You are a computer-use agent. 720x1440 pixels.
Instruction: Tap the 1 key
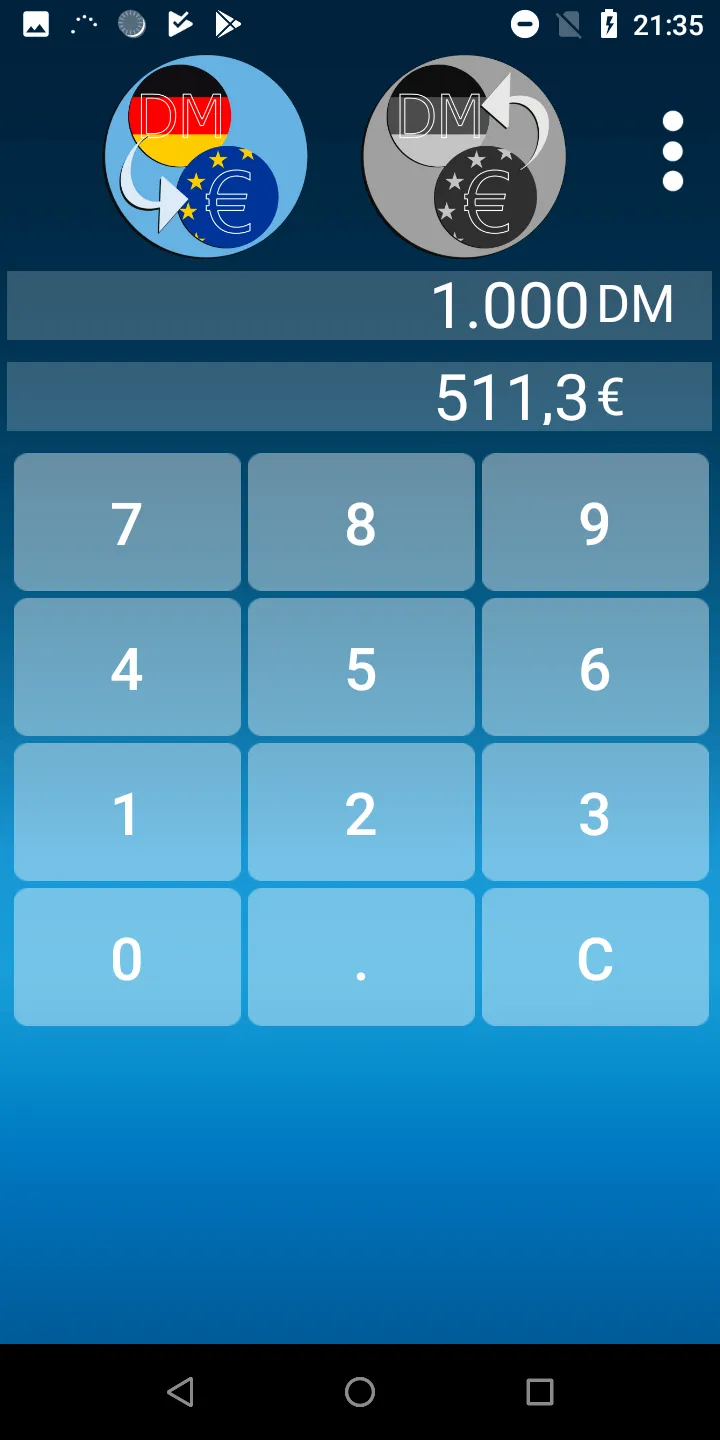coord(127,812)
